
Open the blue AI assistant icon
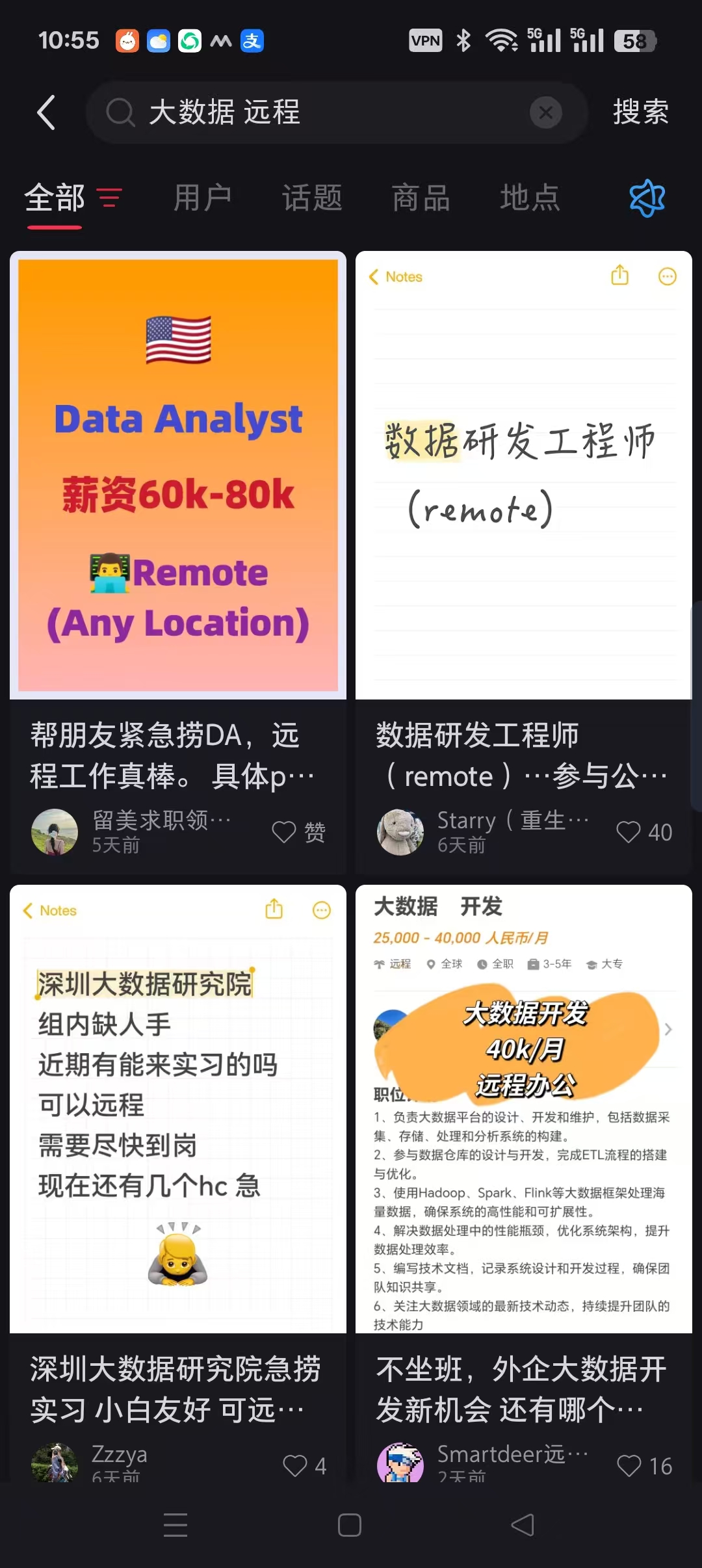[647, 198]
